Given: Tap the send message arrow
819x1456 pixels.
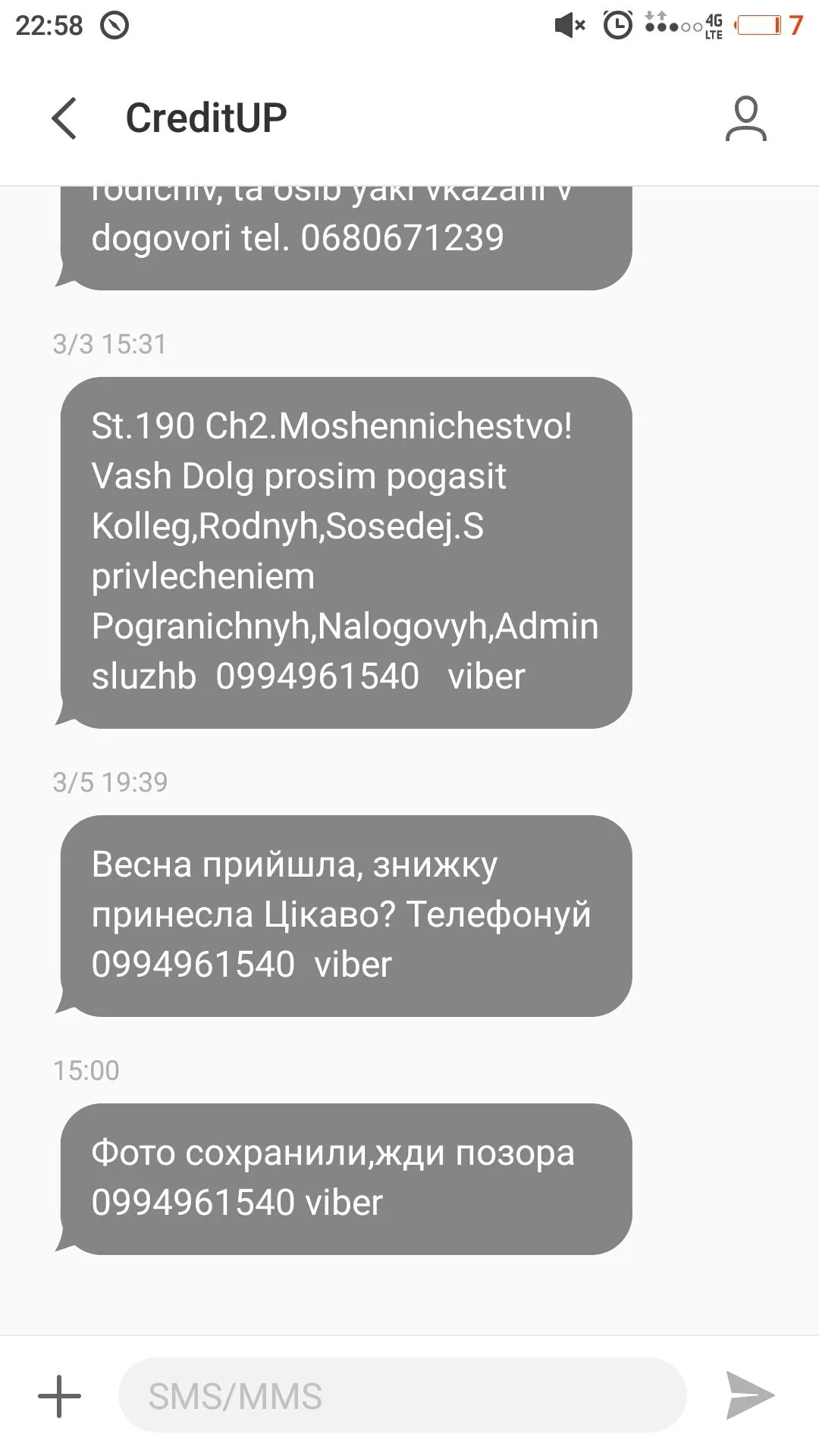Looking at the screenshot, I should click(749, 1395).
